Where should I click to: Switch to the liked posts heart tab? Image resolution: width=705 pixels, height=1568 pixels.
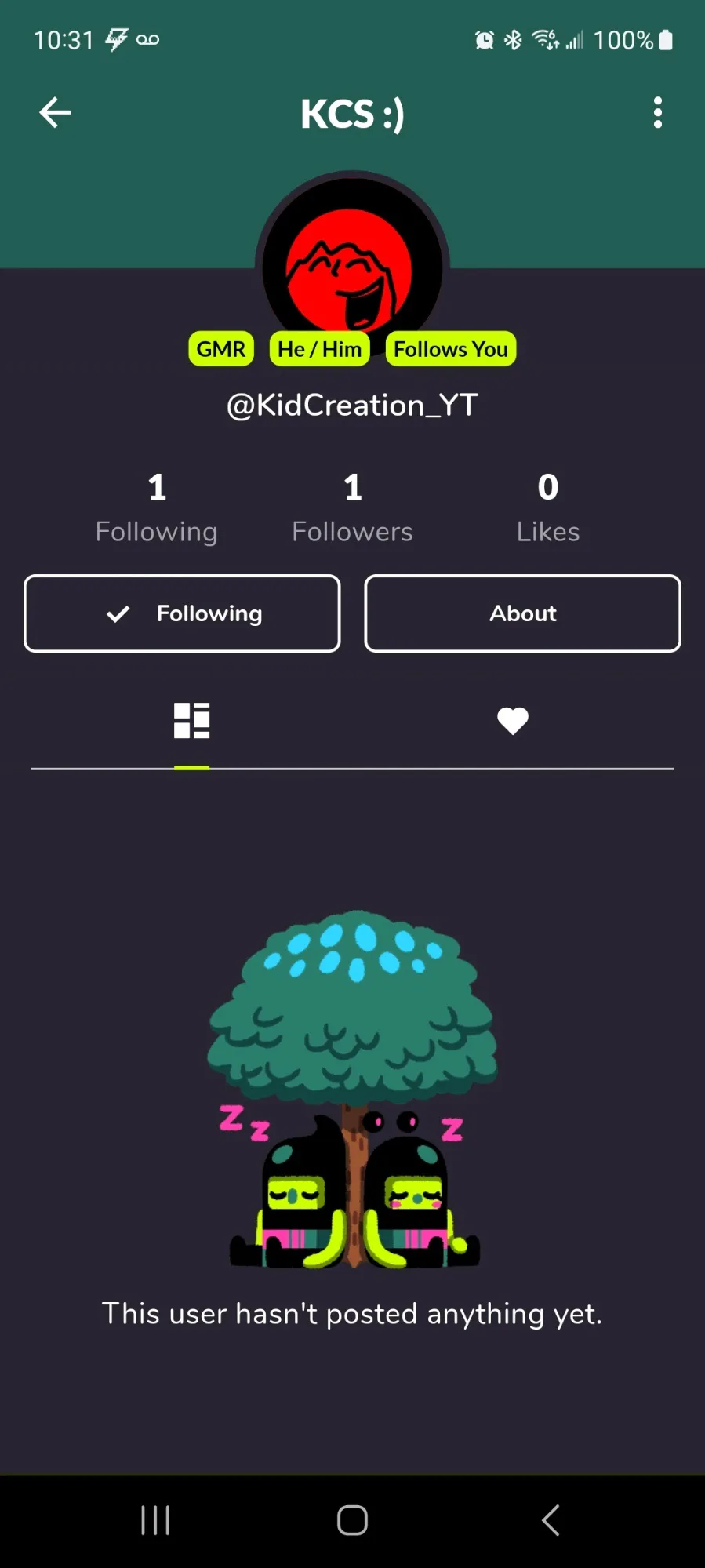tap(513, 721)
